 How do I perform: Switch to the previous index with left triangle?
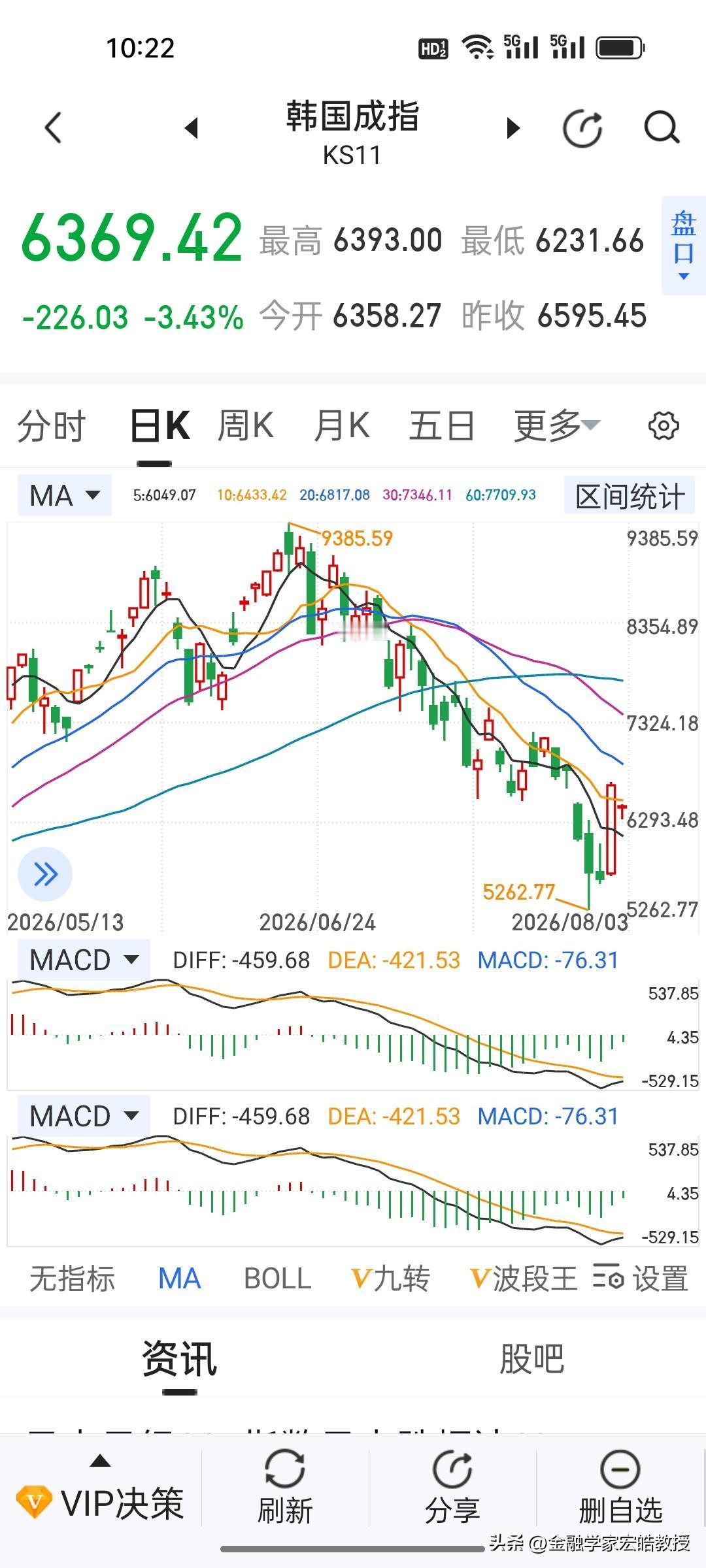[x=191, y=128]
